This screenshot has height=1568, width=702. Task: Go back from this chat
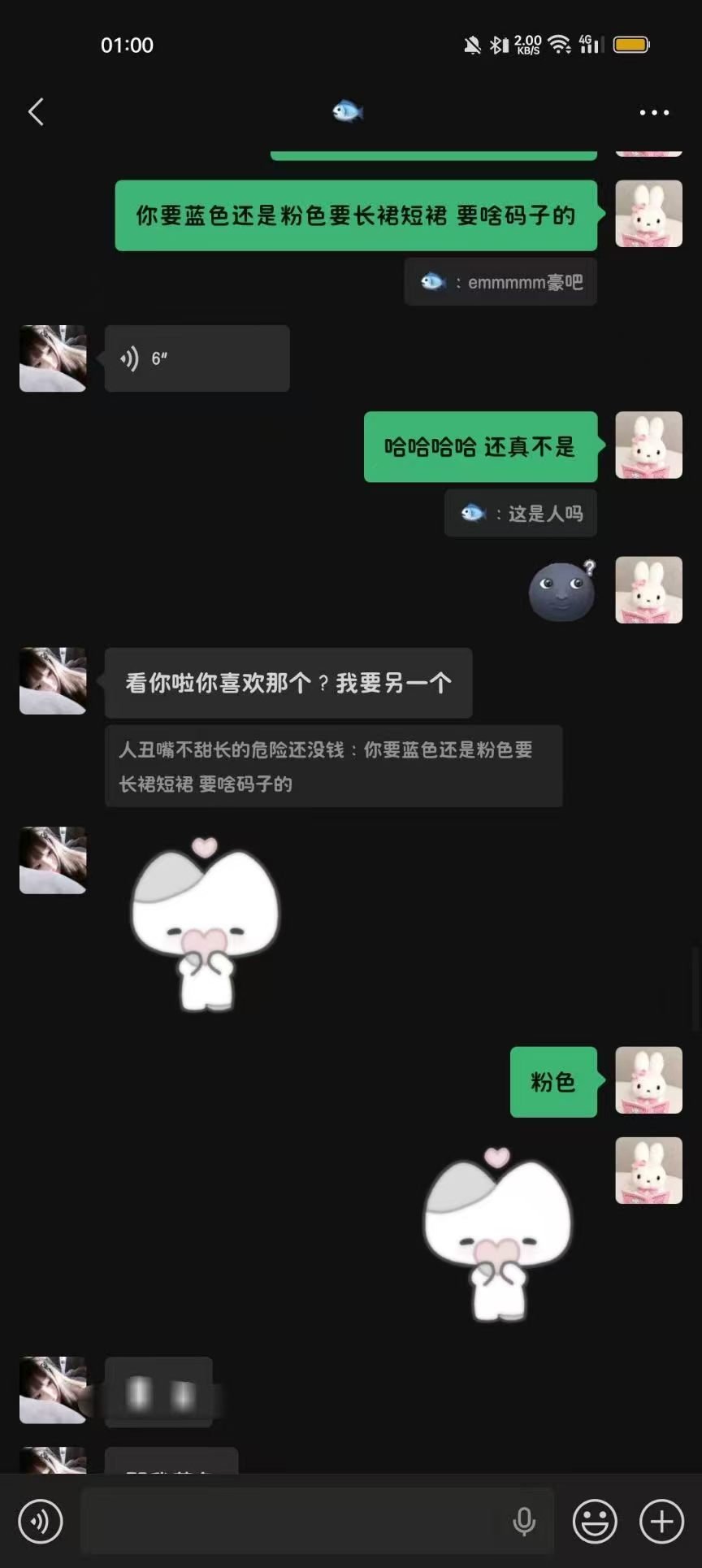click(x=36, y=112)
